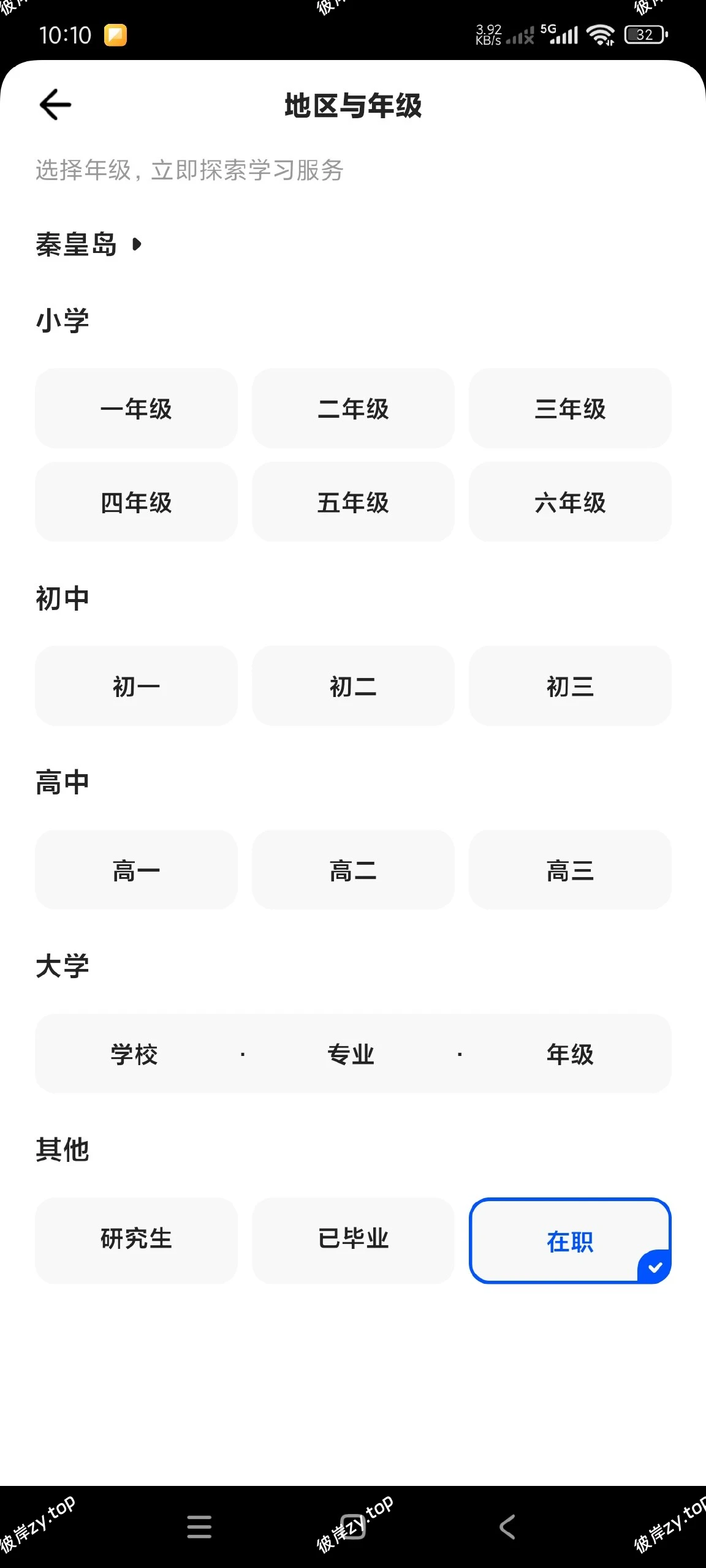Open the 年级 selector in 大学 row
This screenshot has height=1568, width=706.
569,1054
